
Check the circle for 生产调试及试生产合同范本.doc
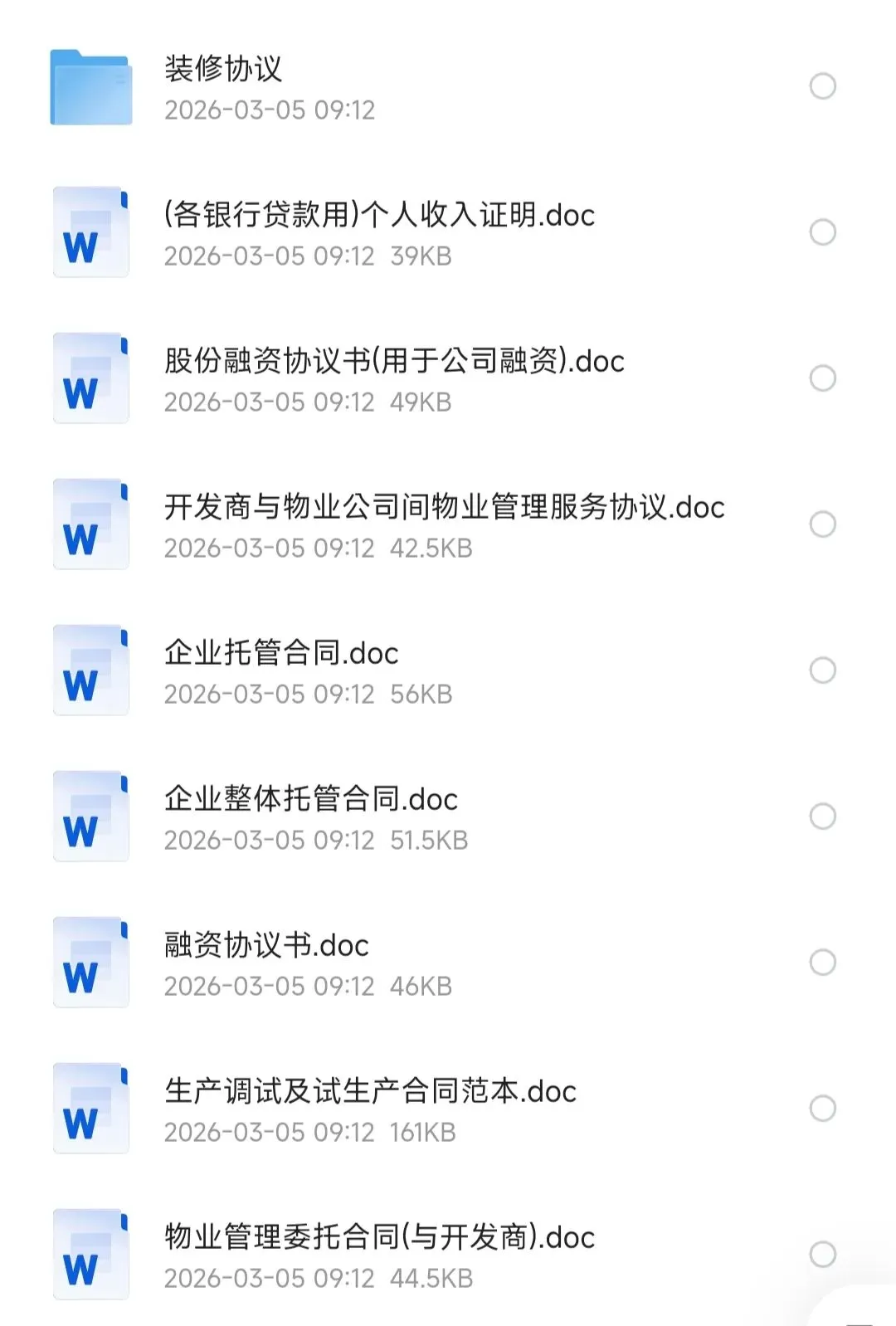pos(822,1109)
